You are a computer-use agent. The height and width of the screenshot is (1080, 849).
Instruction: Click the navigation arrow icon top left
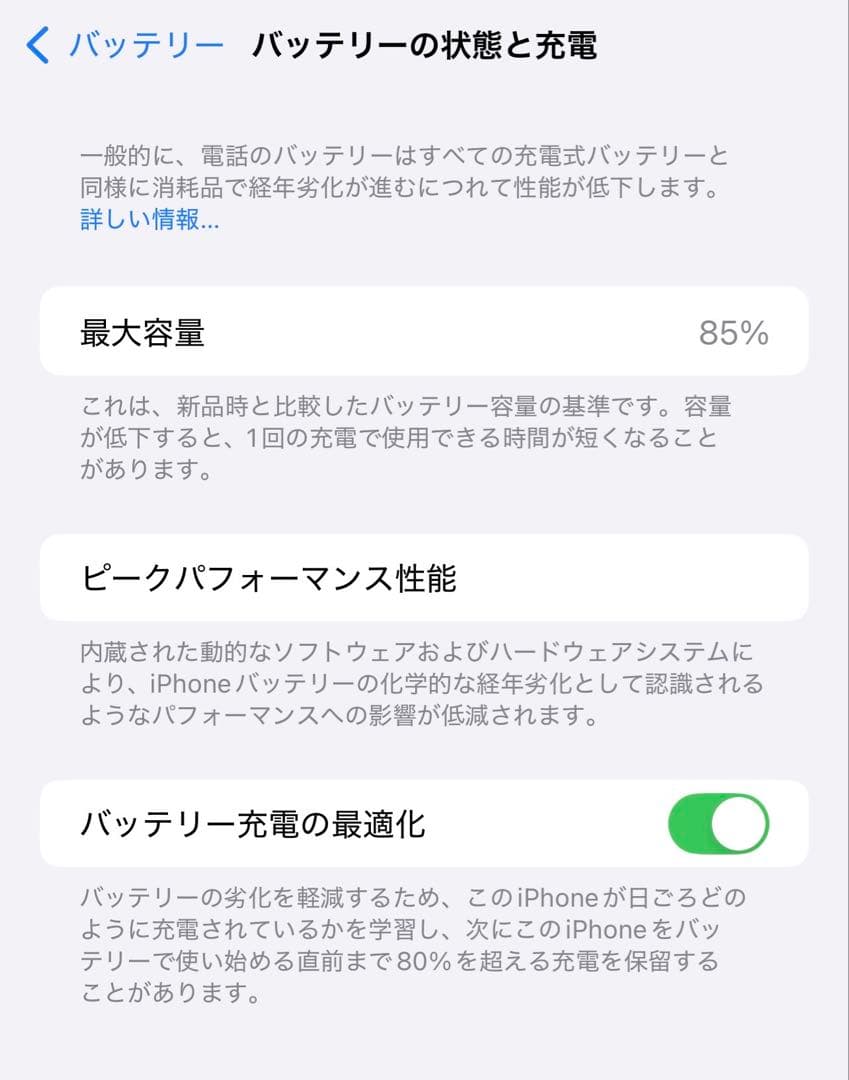(37, 46)
